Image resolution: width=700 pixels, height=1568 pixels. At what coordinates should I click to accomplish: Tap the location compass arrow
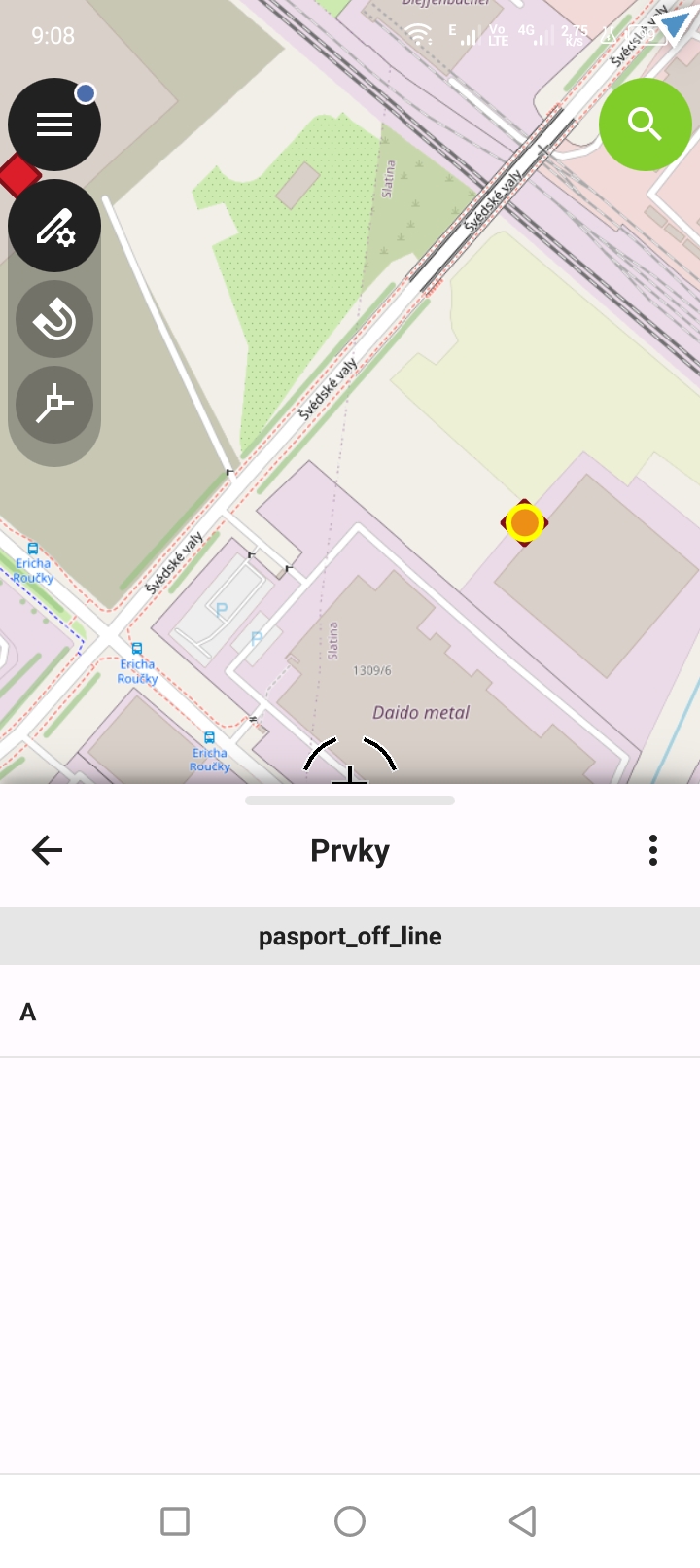673,27
